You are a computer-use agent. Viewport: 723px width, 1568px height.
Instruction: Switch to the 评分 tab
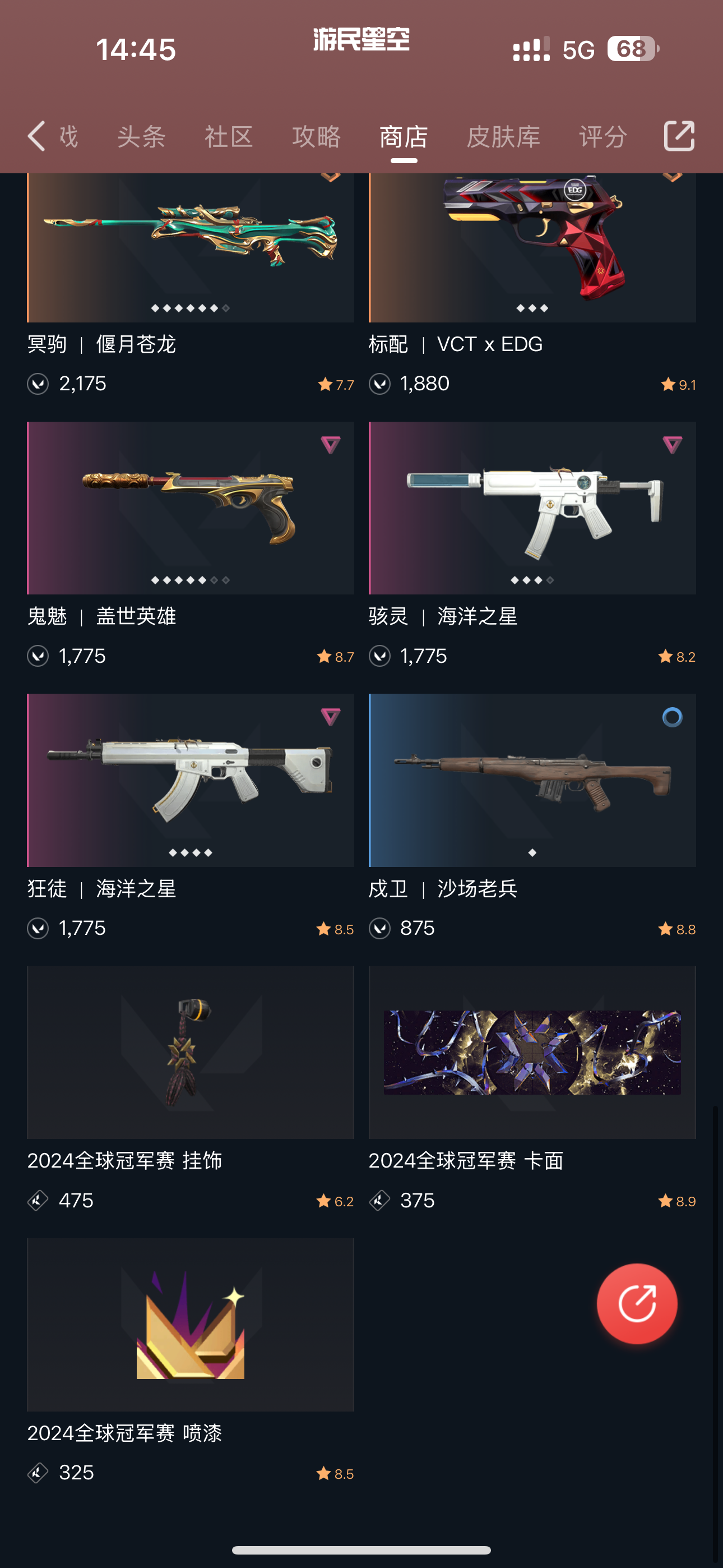(603, 136)
